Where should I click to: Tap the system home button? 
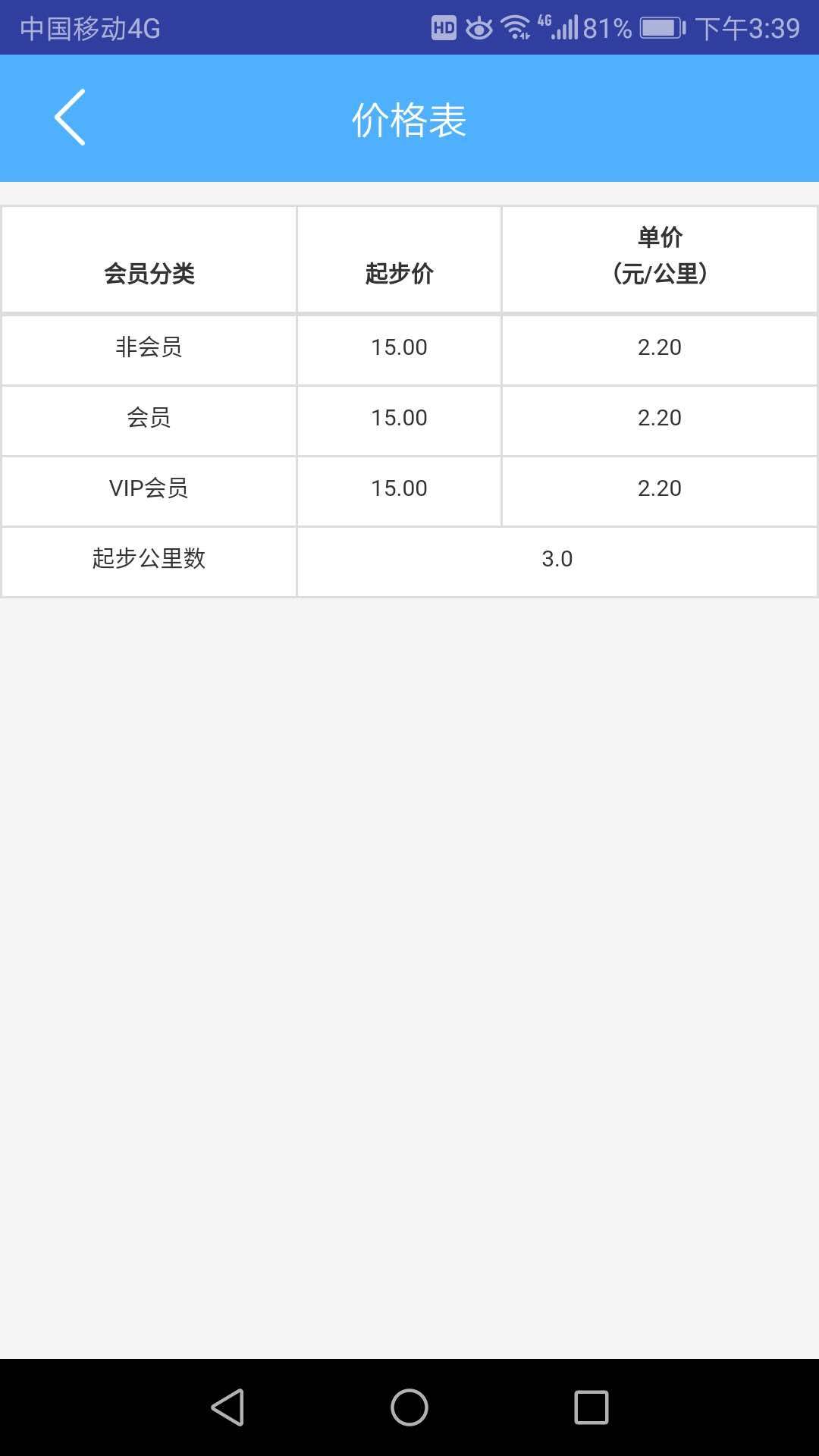pyautogui.click(x=409, y=1407)
